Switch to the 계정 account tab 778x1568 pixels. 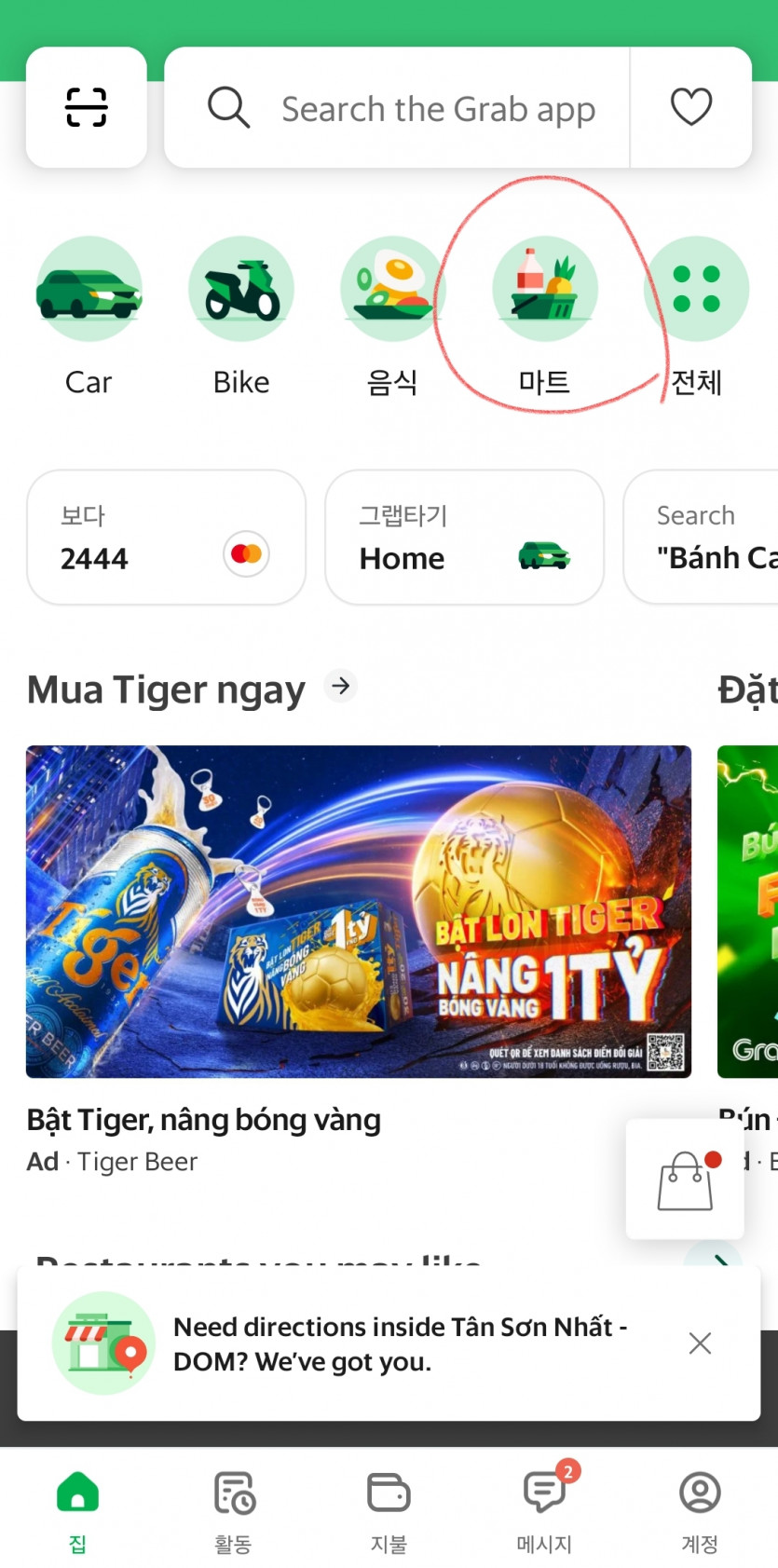click(x=700, y=1509)
